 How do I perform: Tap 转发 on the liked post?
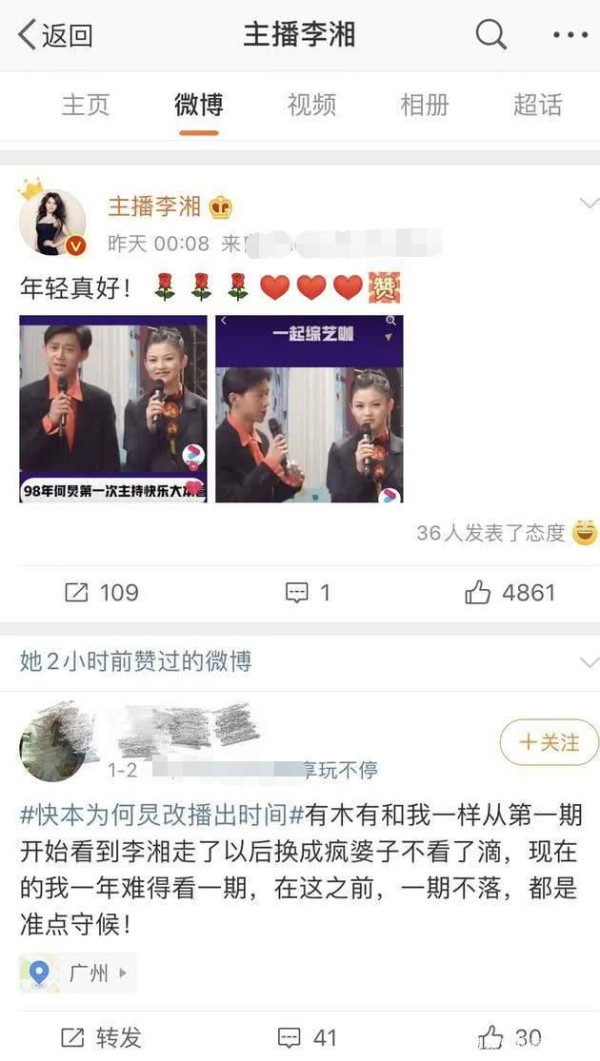[101, 1037]
